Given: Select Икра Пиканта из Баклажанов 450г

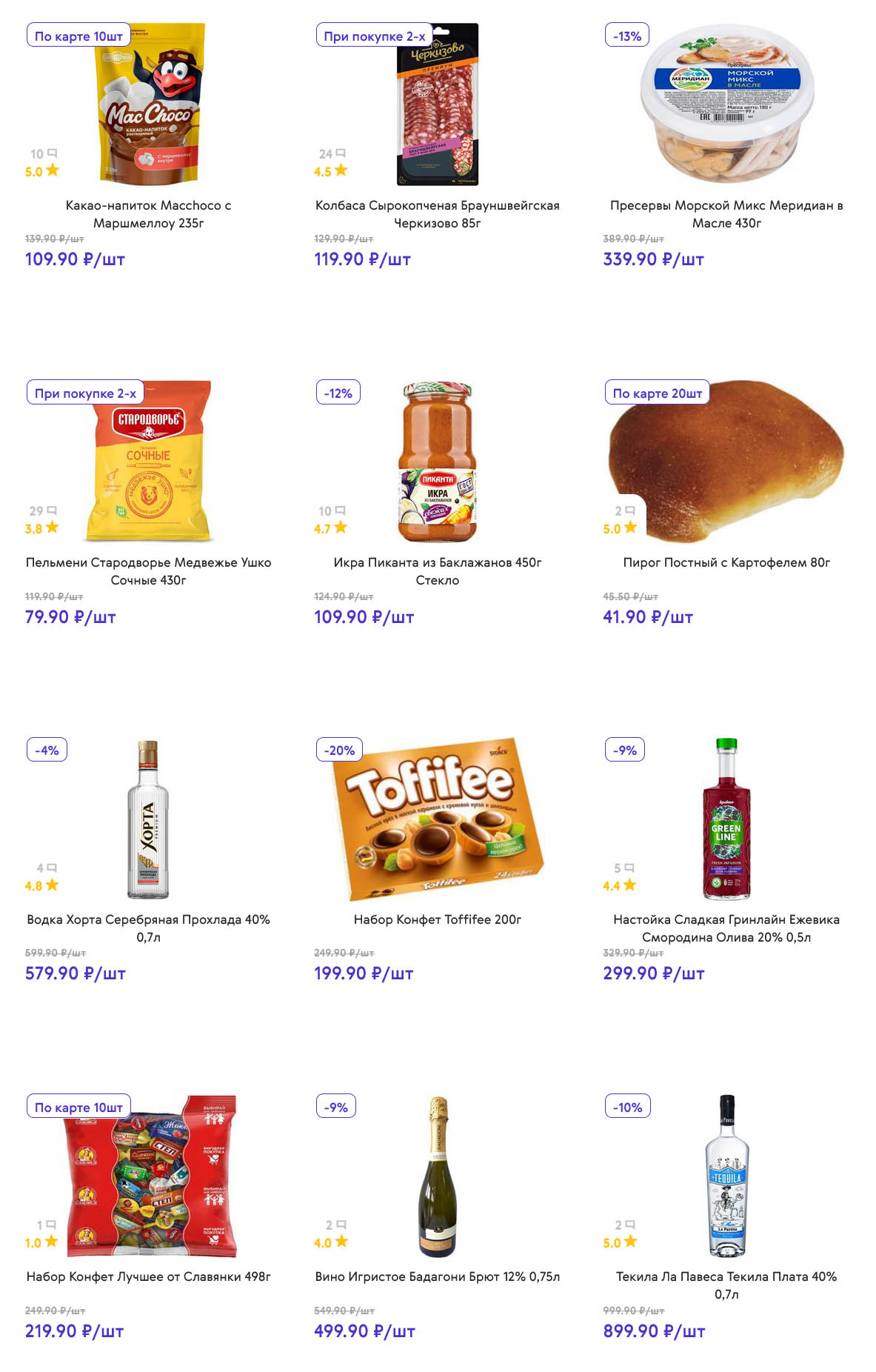Looking at the screenshot, I should 437,461.
